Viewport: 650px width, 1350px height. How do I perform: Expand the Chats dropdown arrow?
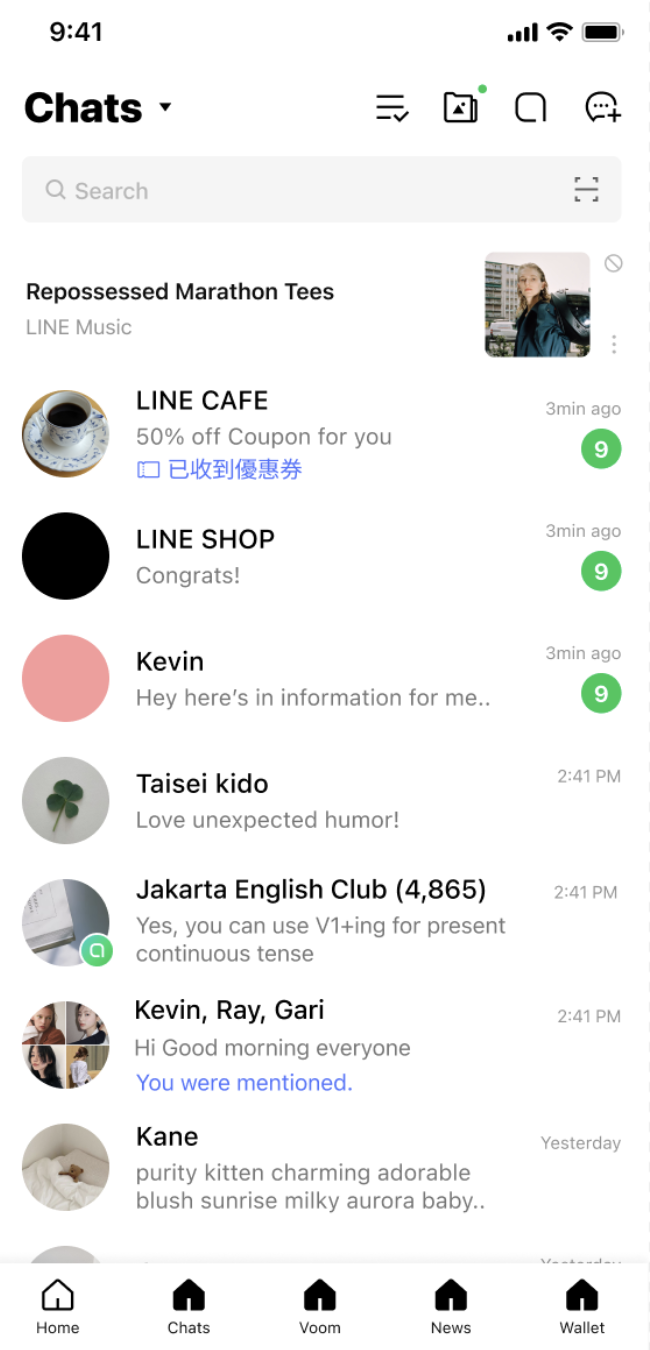[166, 107]
